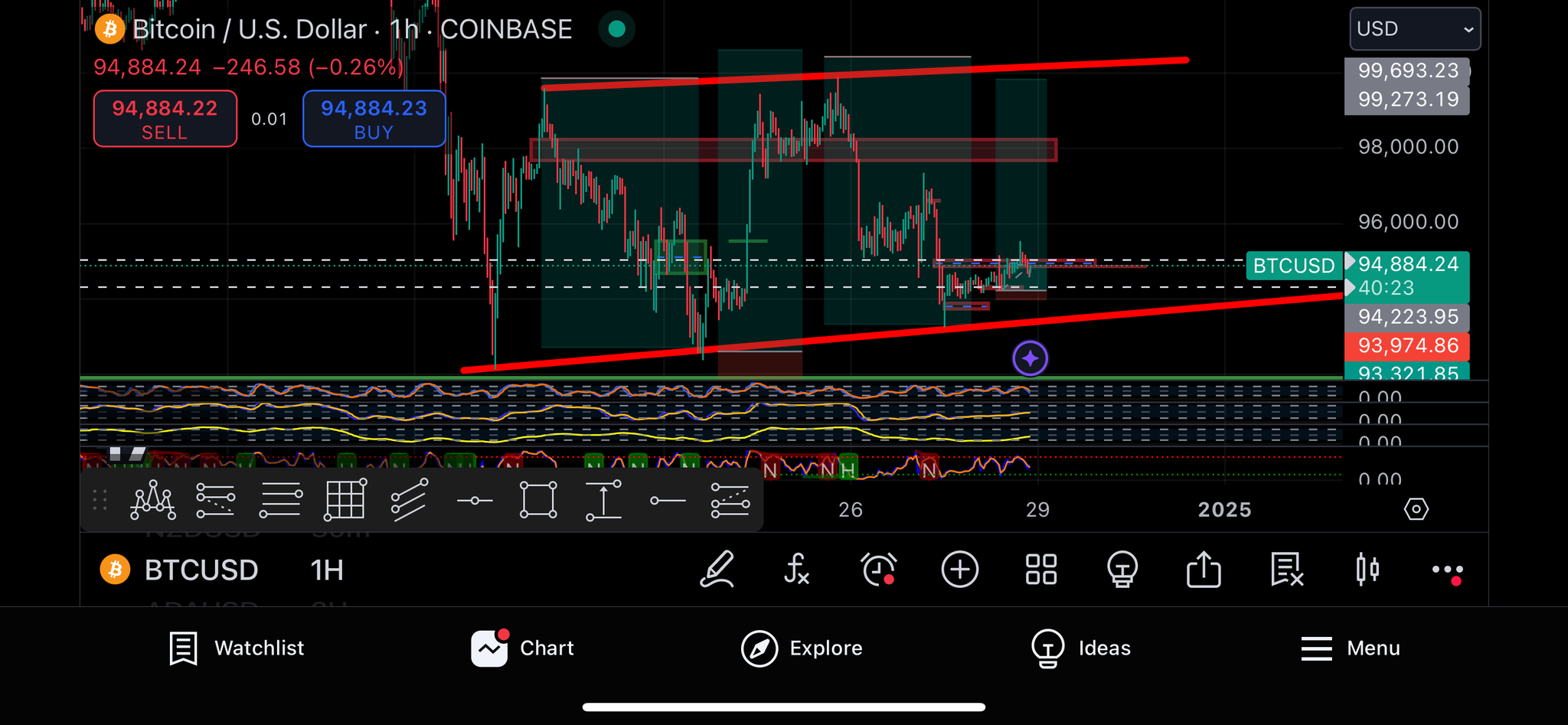The width and height of the screenshot is (1568, 725).
Task: Share this chart
Action: [1204, 570]
